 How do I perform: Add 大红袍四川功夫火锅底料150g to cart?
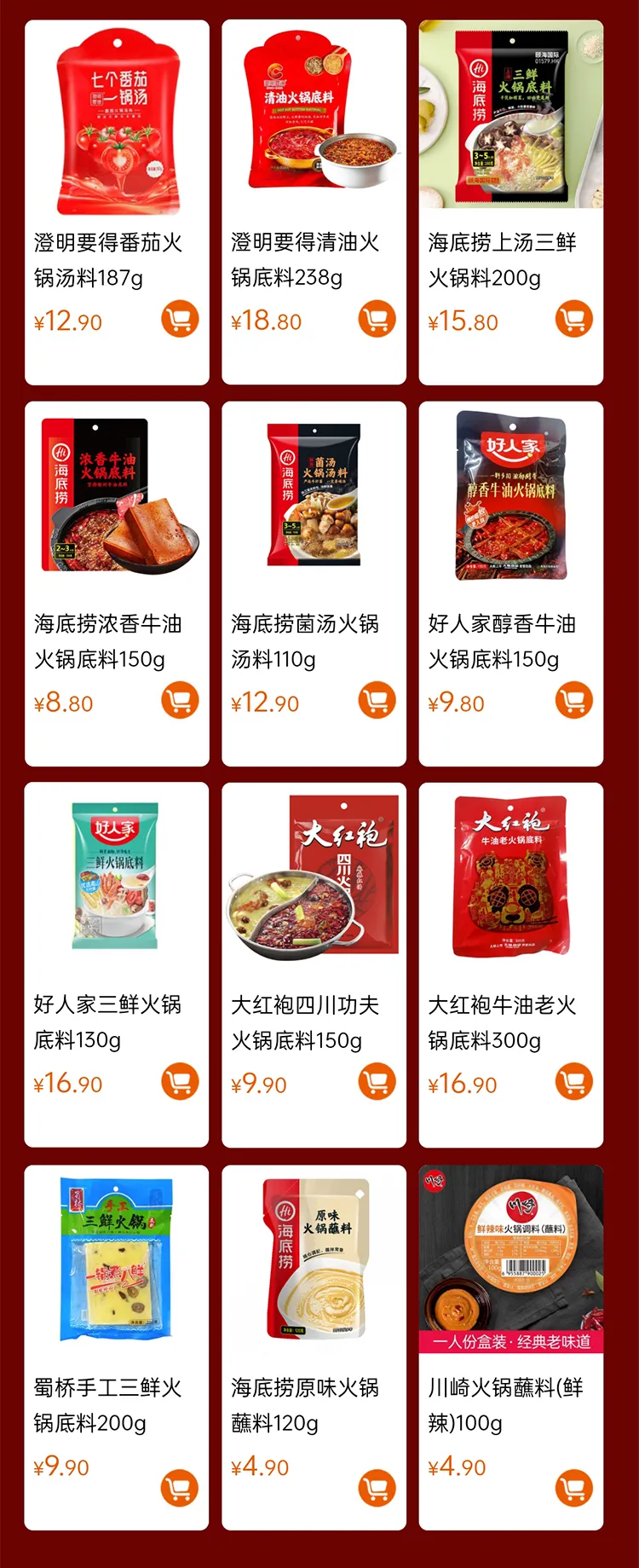tap(377, 1081)
